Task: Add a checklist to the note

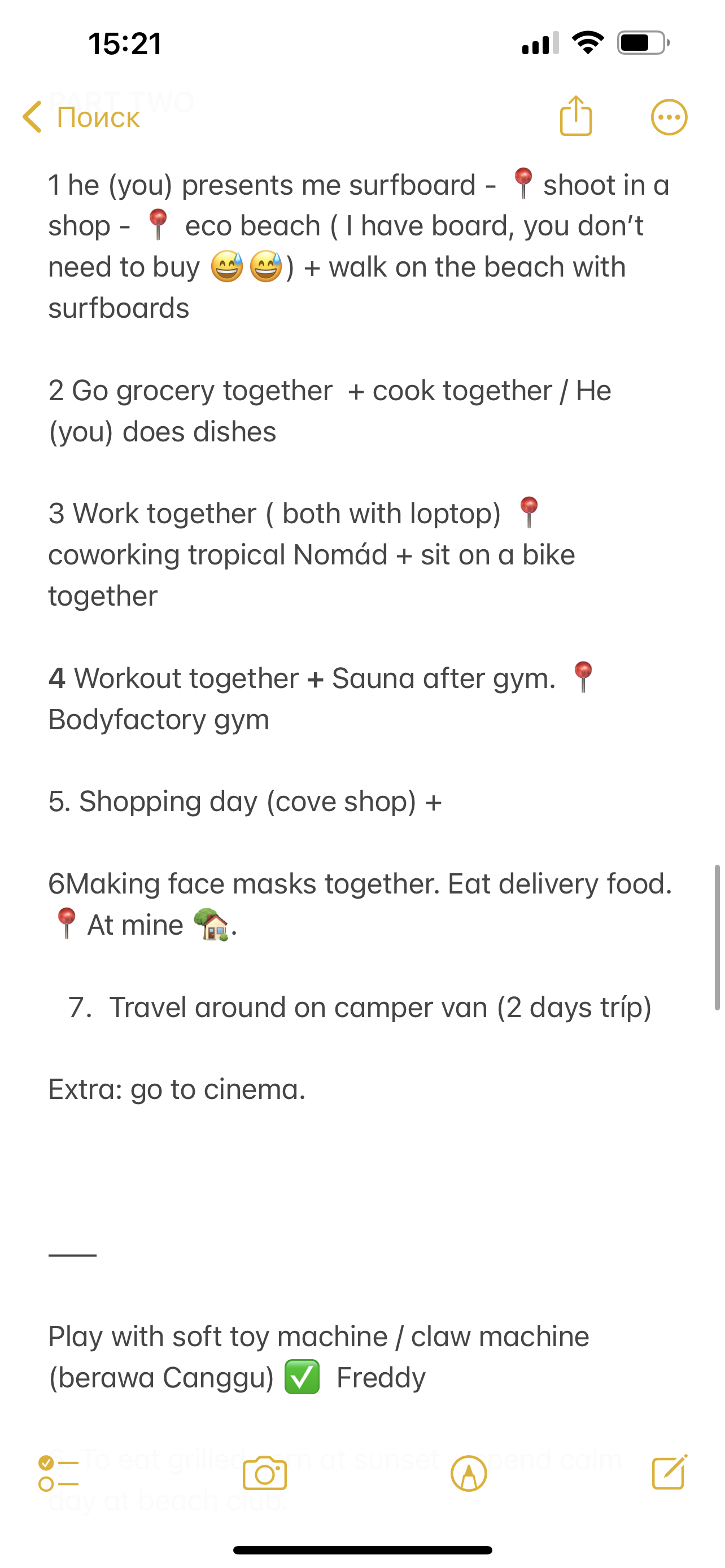Action: pos(58,1473)
